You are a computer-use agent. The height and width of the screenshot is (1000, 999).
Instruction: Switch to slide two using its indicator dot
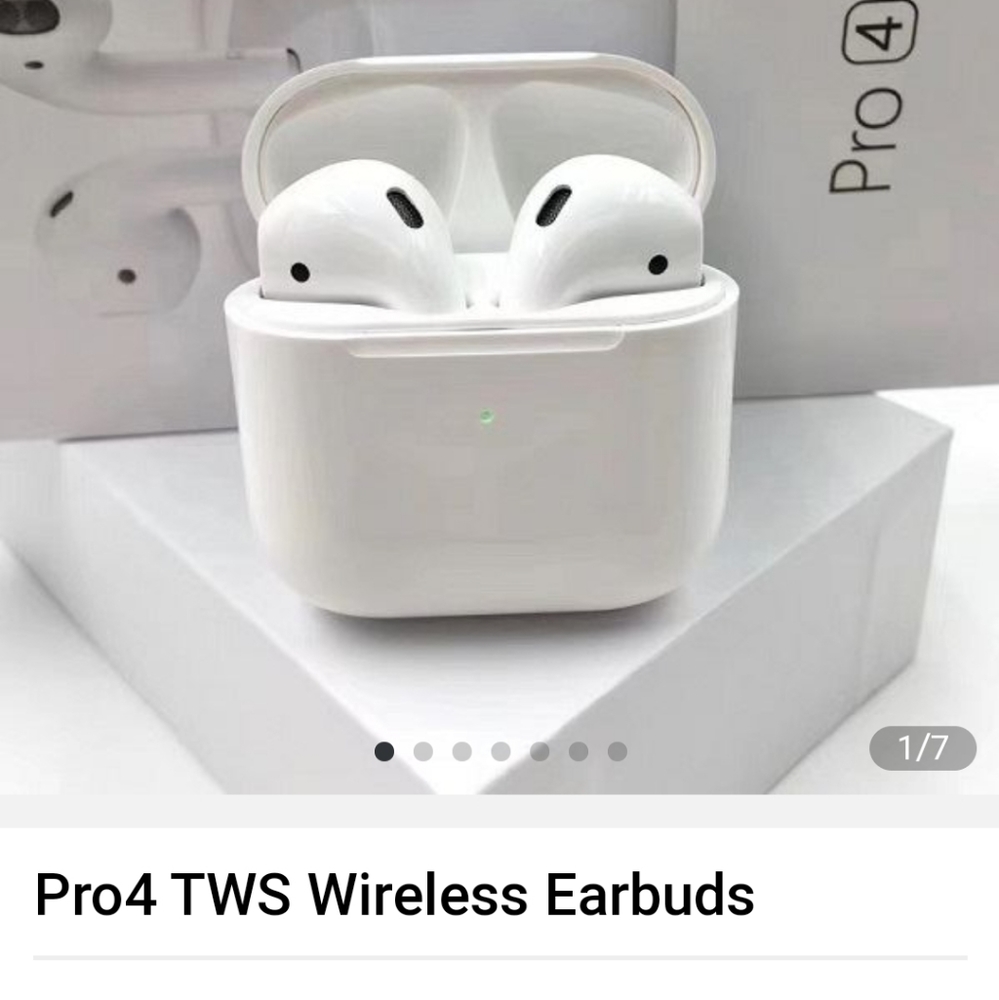pos(424,750)
